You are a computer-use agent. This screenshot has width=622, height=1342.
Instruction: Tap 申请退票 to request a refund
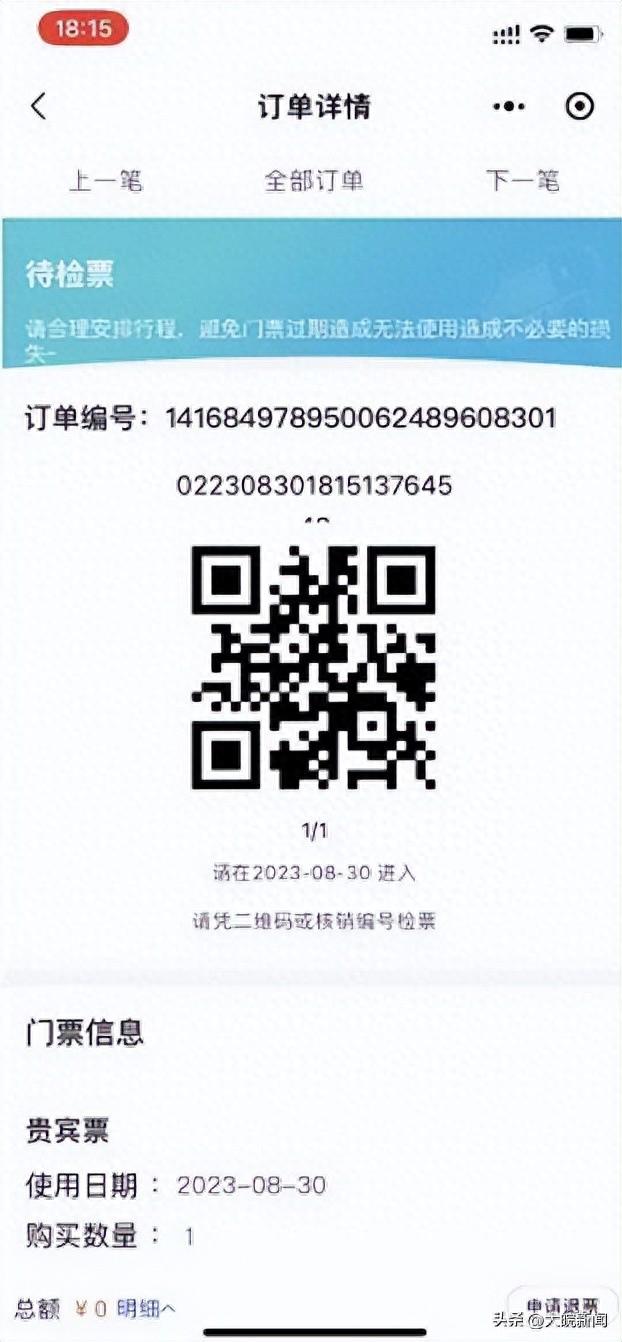tap(562, 1305)
